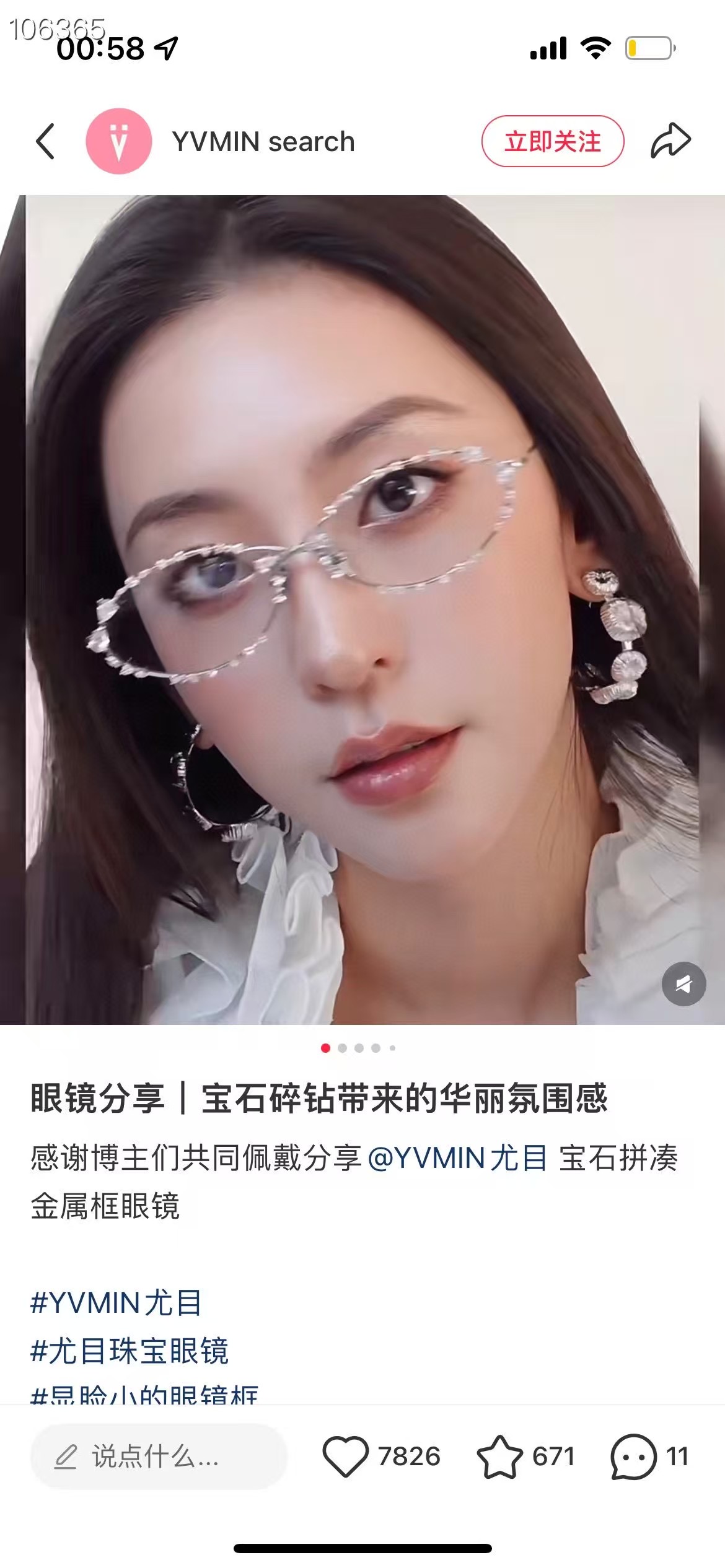Open the post's main photo

point(362,610)
